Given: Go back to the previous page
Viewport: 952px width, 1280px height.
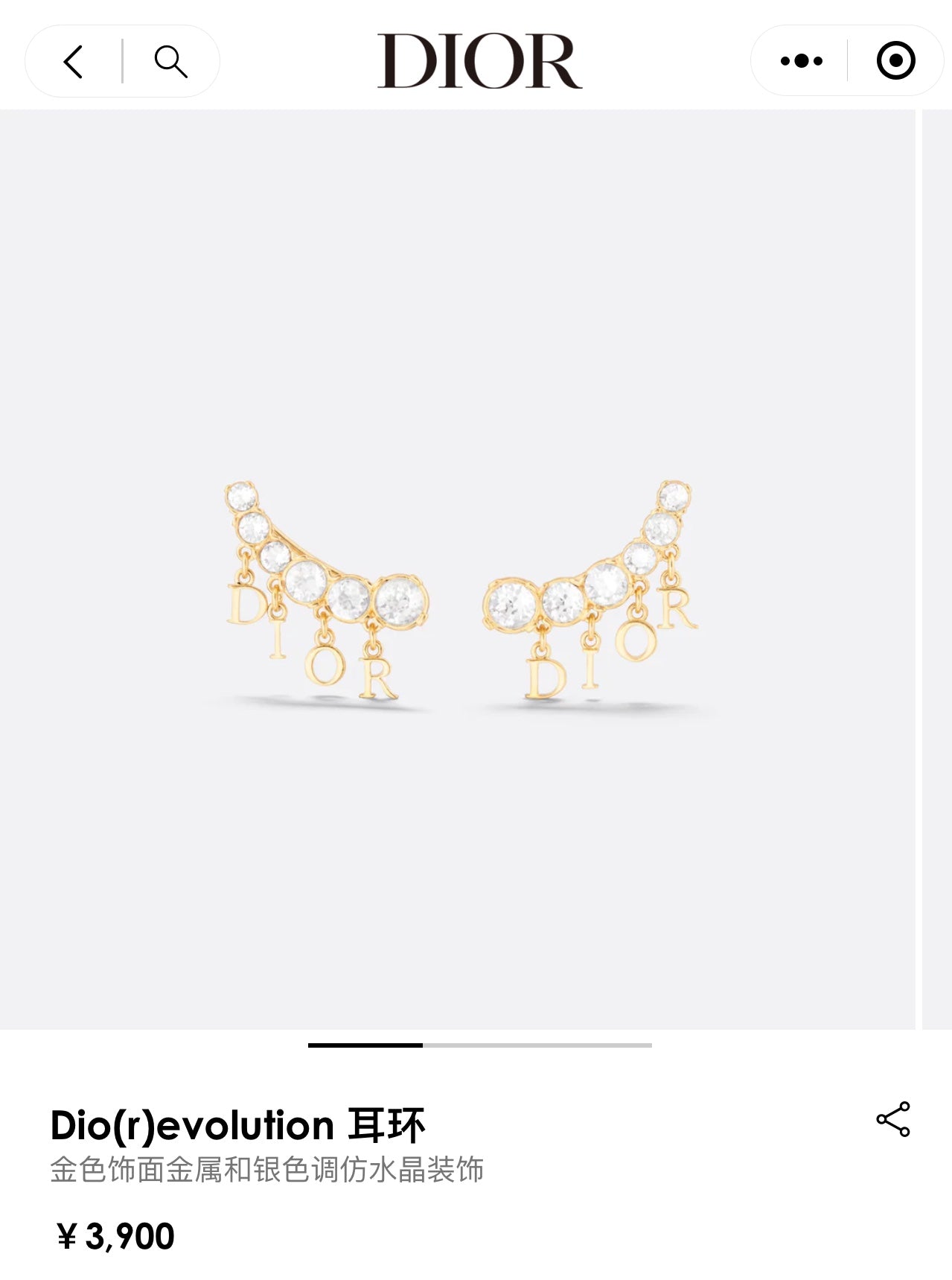Looking at the screenshot, I should tap(73, 62).
